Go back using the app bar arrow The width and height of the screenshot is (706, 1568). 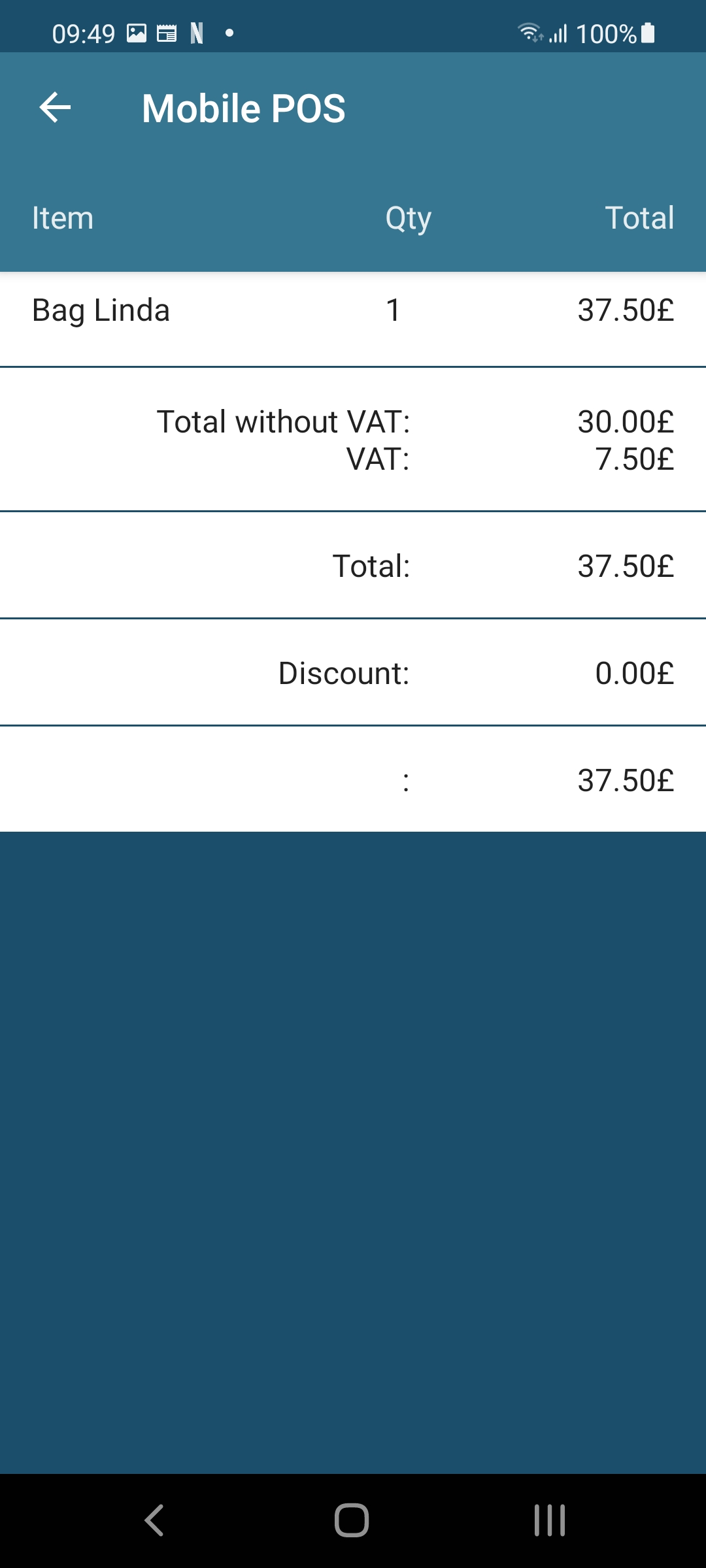[x=55, y=108]
